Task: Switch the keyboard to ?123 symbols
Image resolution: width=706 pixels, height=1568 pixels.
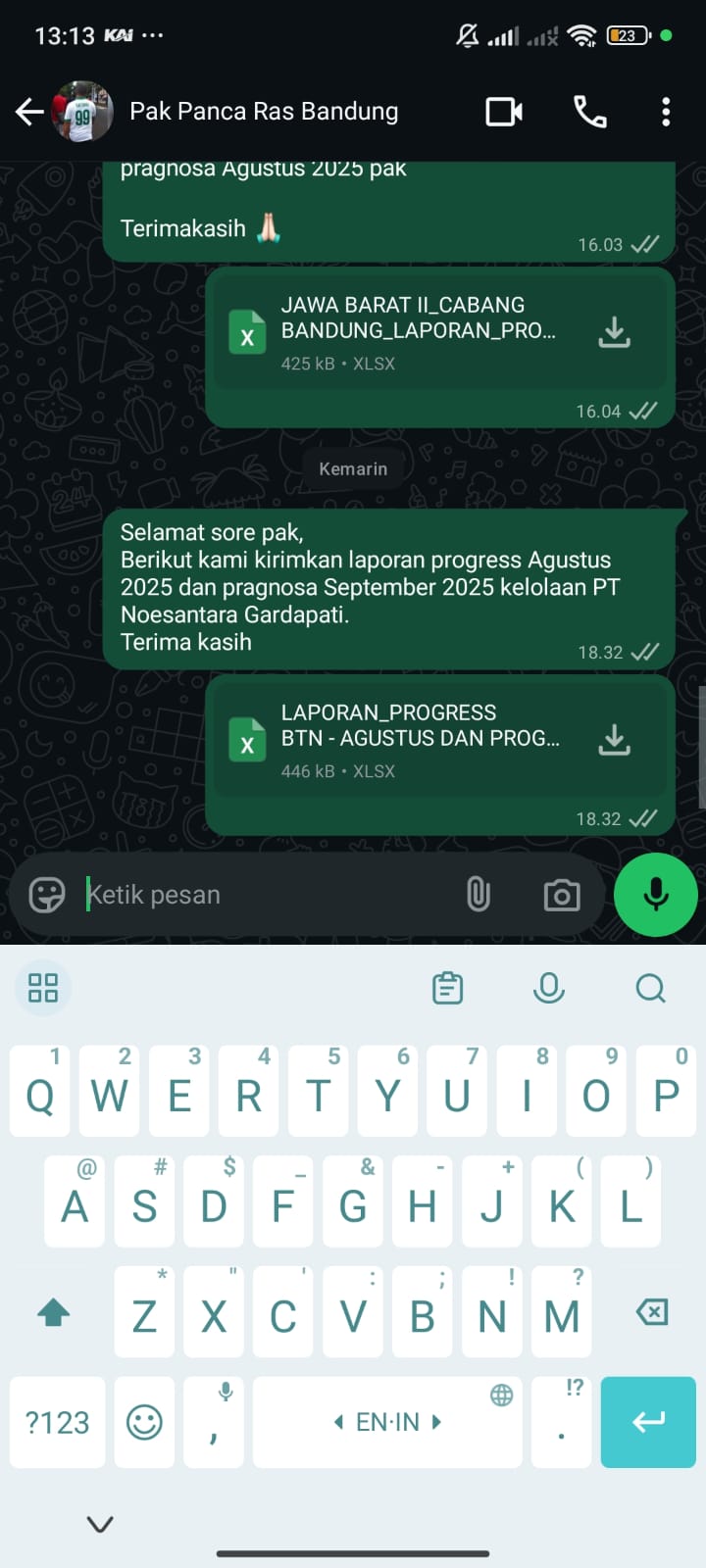Action: coord(57,1422)
